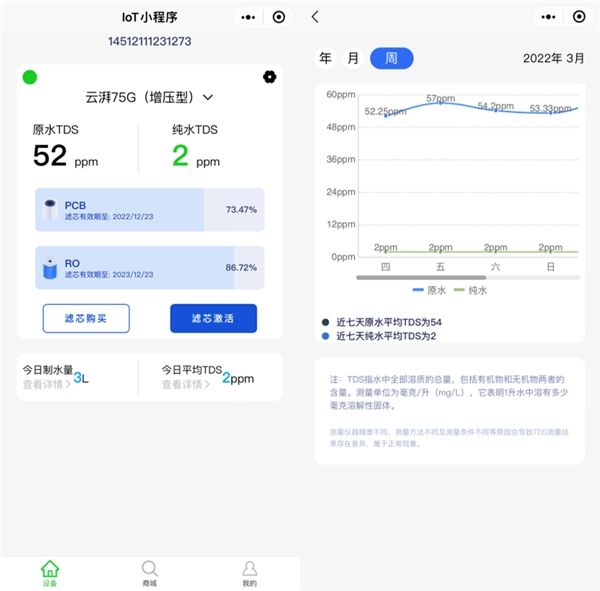Select the 月 chart range
Viewport: 600px width, 591px height.
[x=353, y=58]
